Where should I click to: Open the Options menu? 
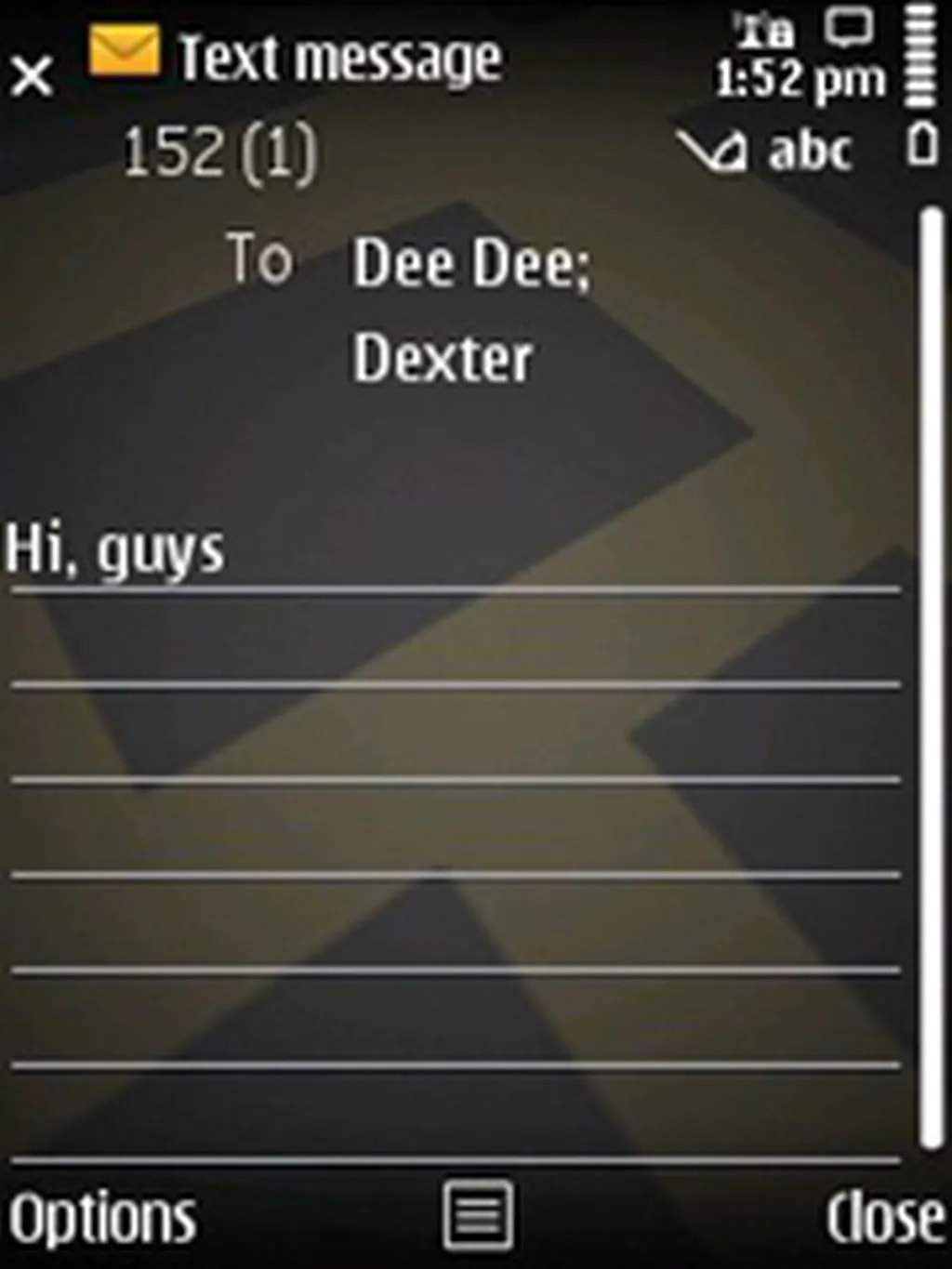tap(102, 1217)
